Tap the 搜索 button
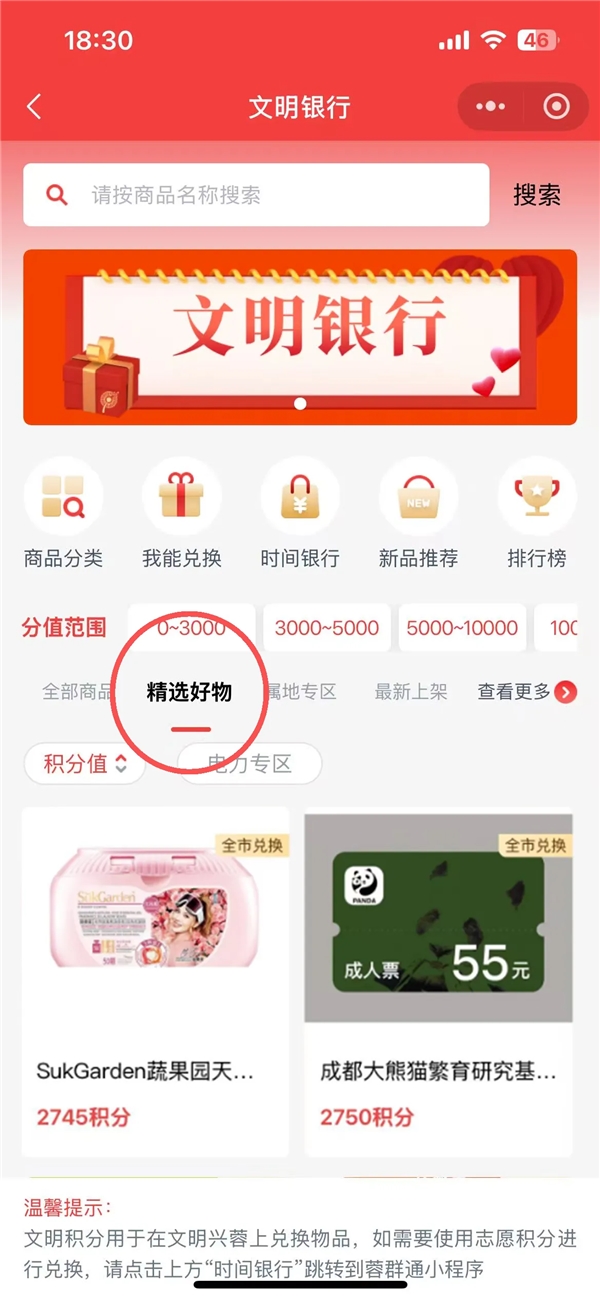 537,195
